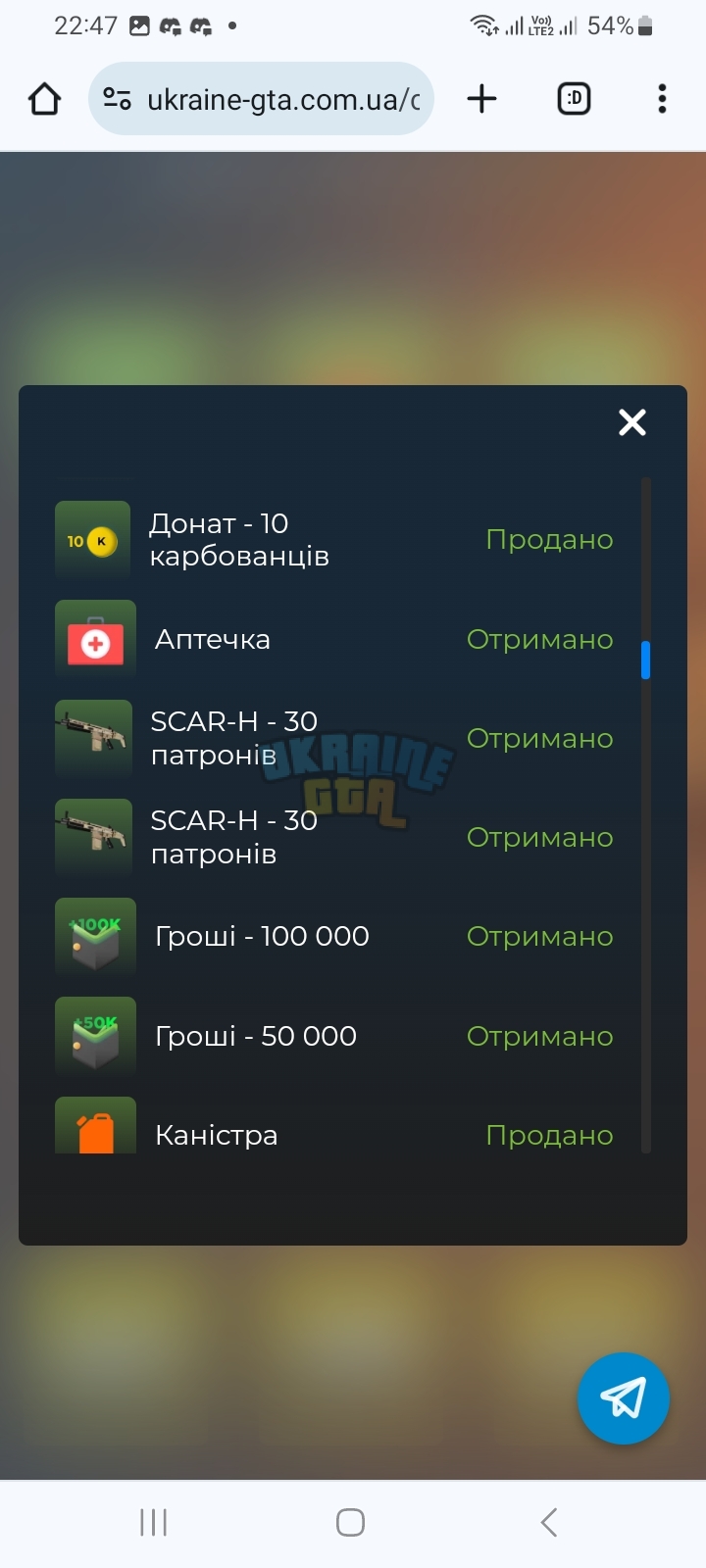Open the Telegram floating button

click(624, 1398)
